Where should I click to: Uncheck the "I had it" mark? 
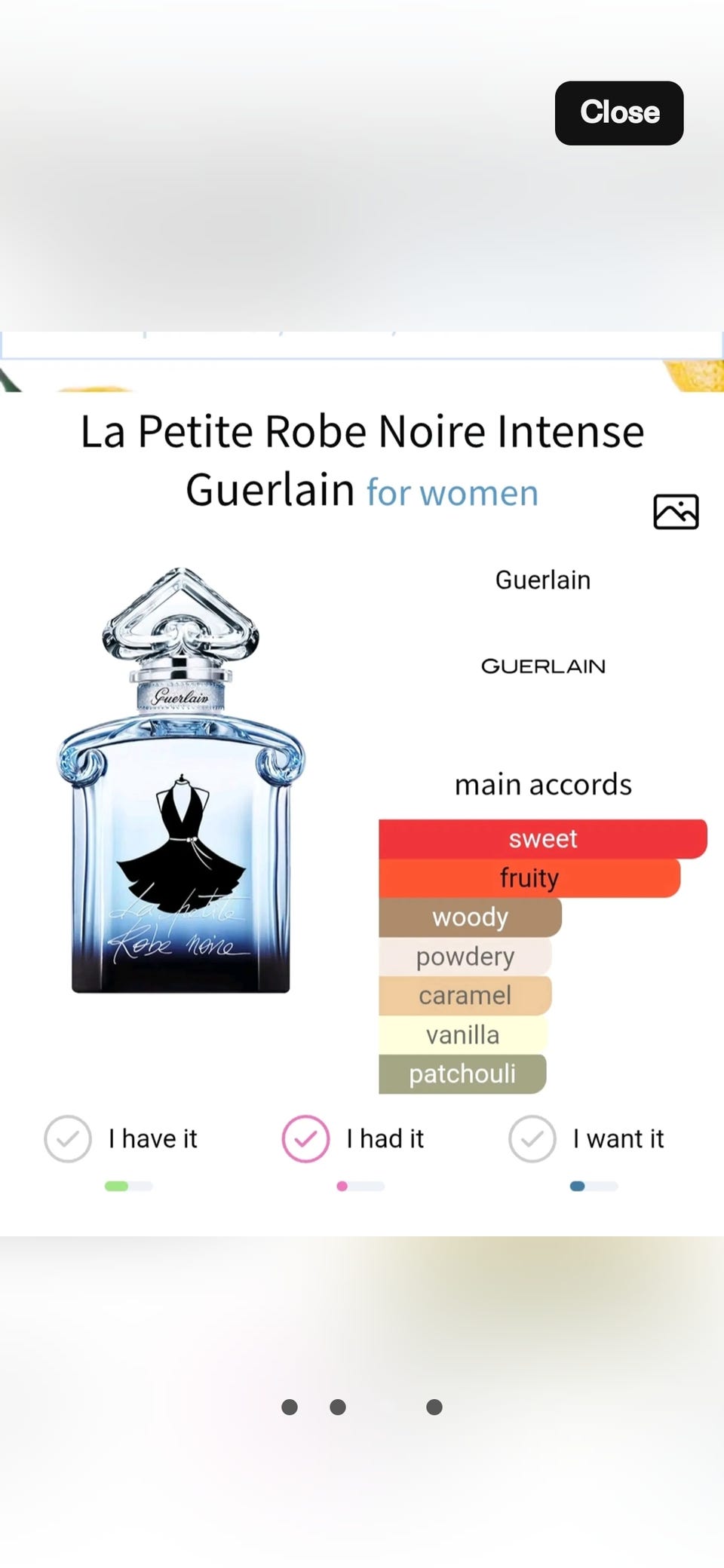click(x=305, y=1139)
